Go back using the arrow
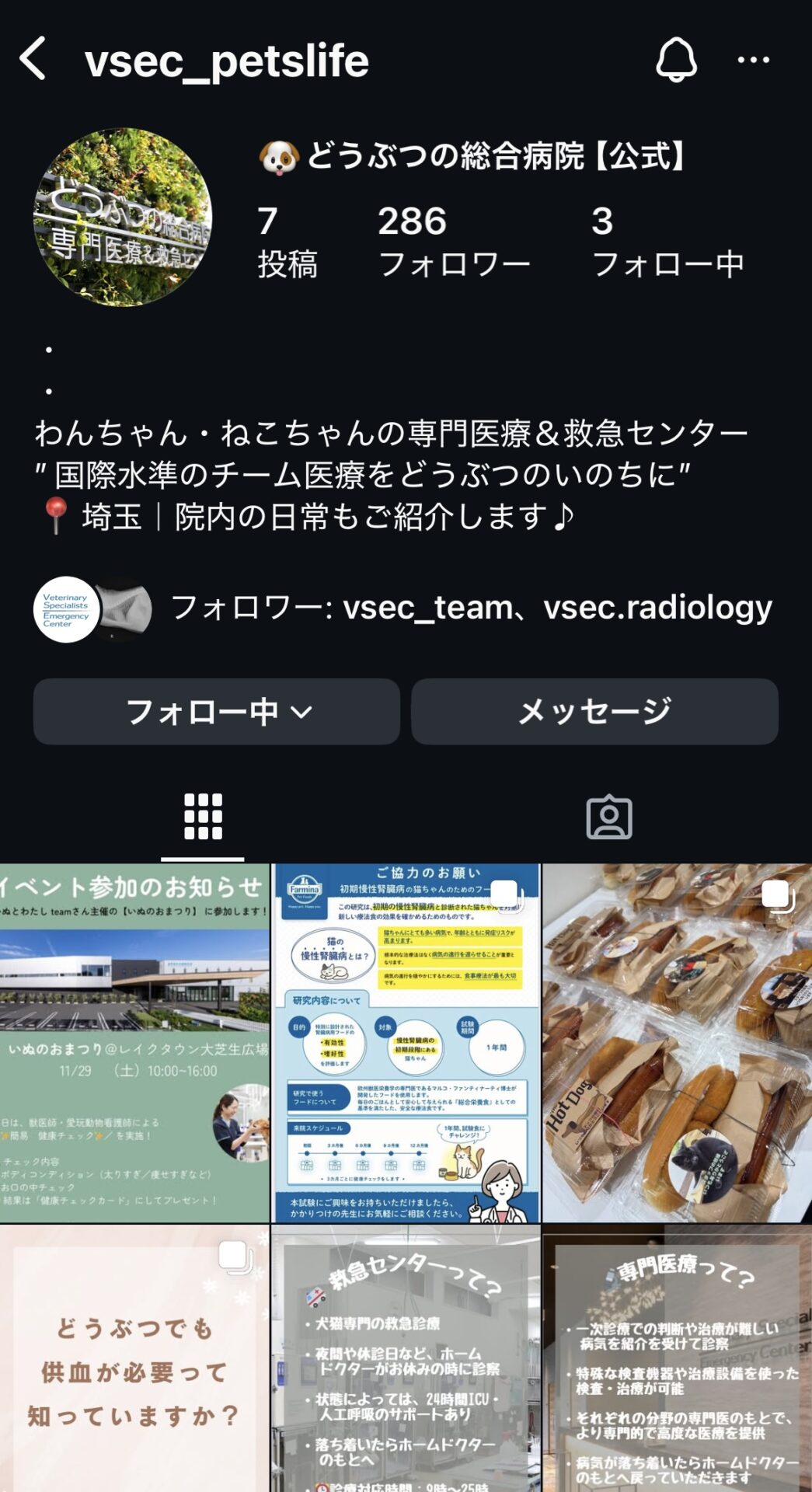The height and width of the screenshot is (1492, 812). click(x=33, y=59)
